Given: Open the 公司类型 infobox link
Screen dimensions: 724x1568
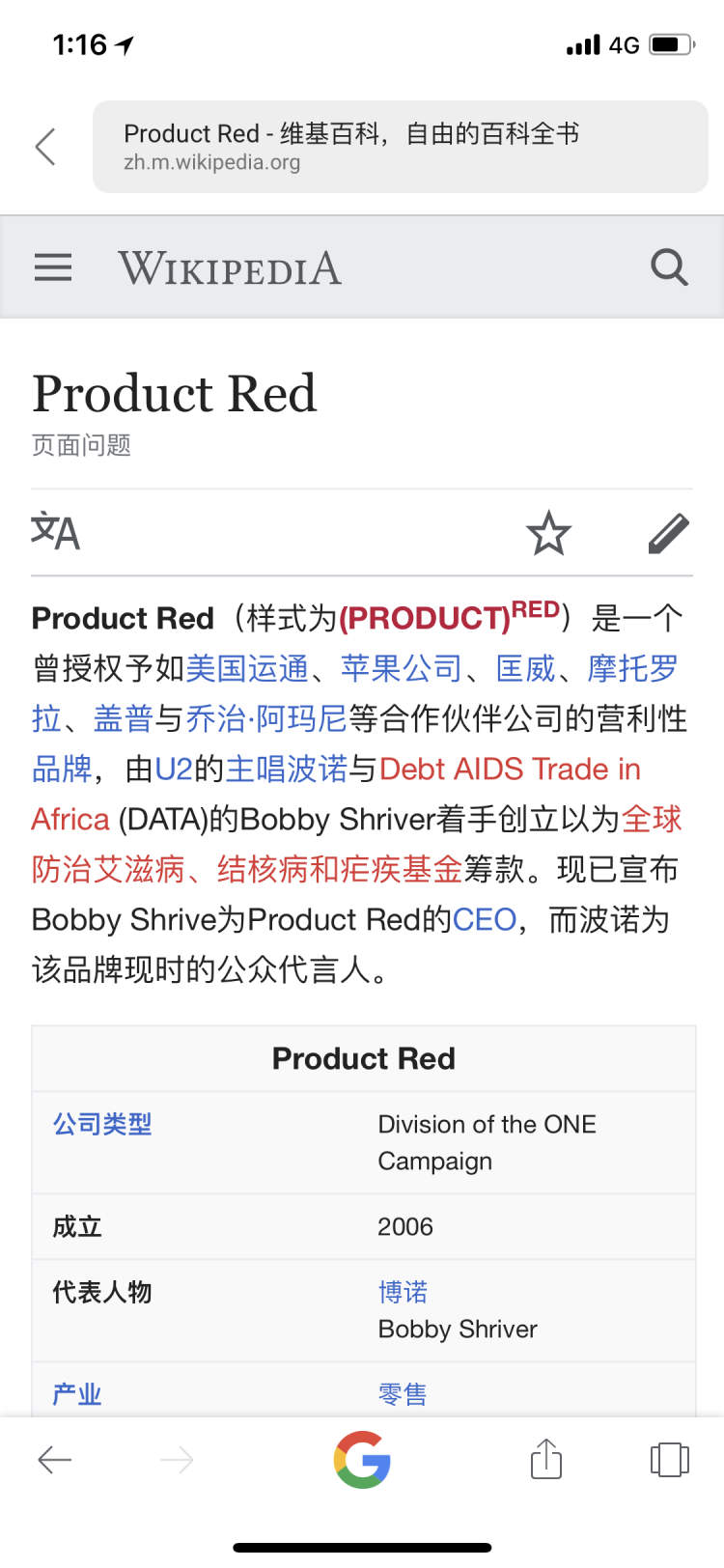Looking at the screenshot, I should (x=102, y=1124).
